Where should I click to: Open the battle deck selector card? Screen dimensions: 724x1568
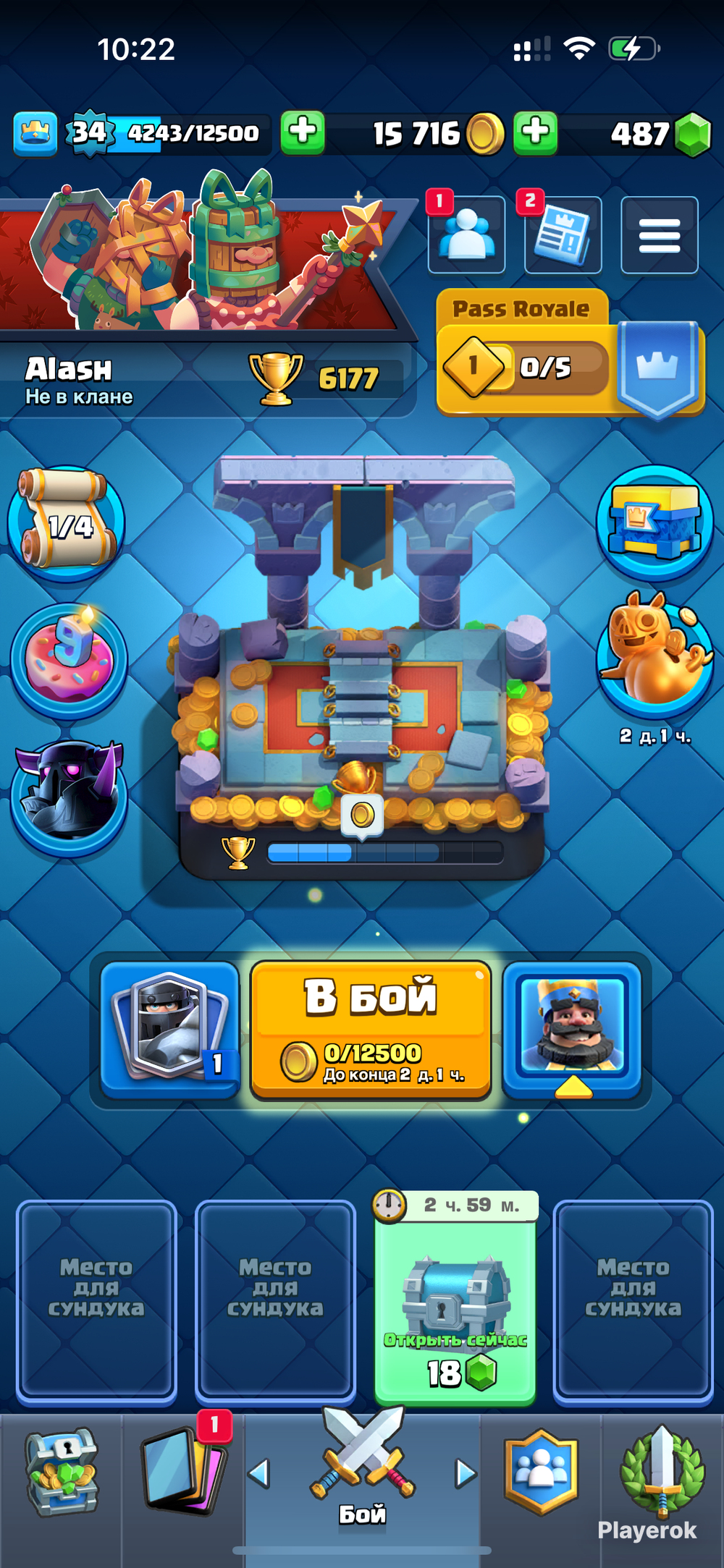[170, 1027]
